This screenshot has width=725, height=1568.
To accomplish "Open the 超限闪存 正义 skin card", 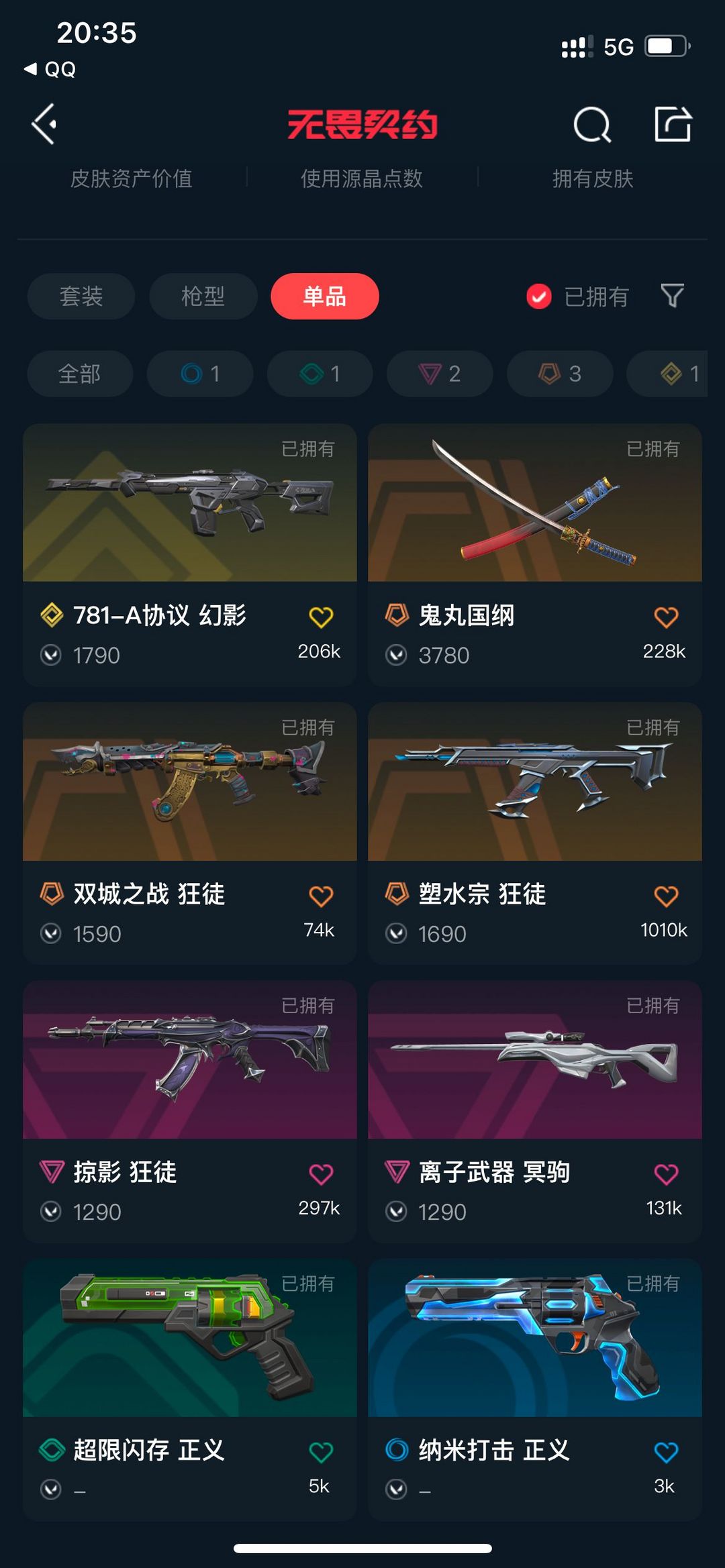I will coord(190,1390).
